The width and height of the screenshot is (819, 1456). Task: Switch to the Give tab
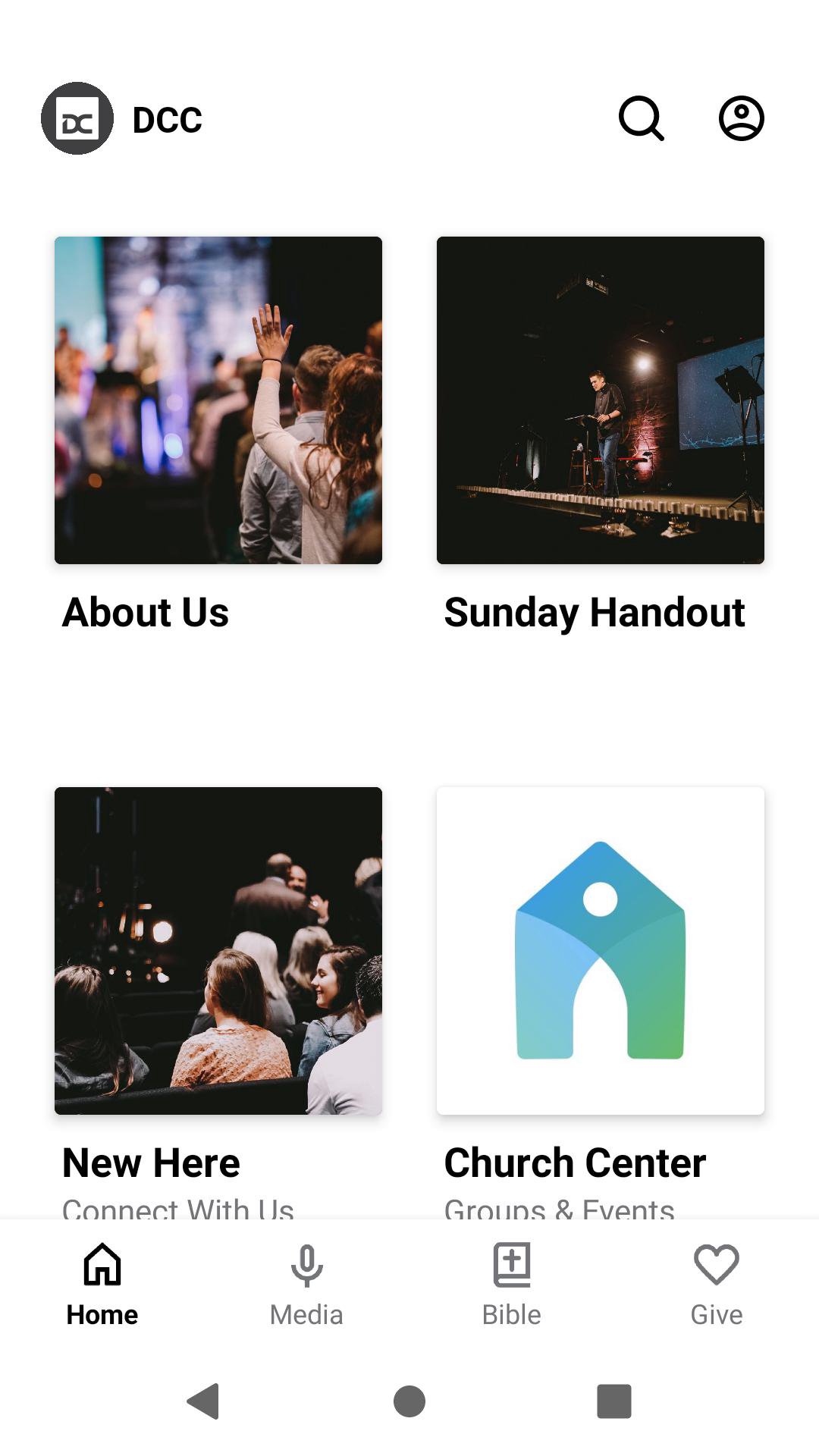pos(716,1285)
